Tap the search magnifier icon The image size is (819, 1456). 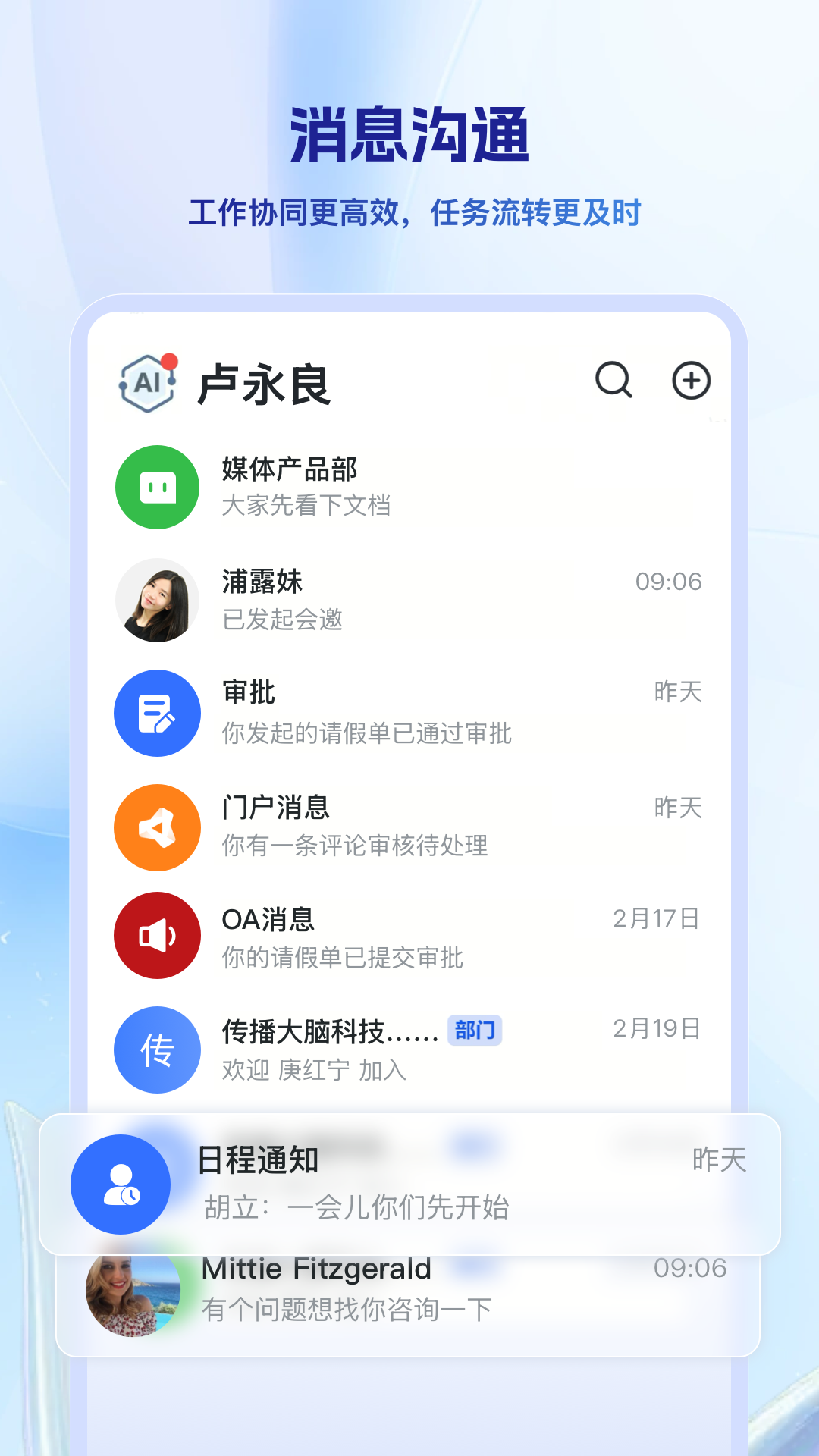pos(613,381)
